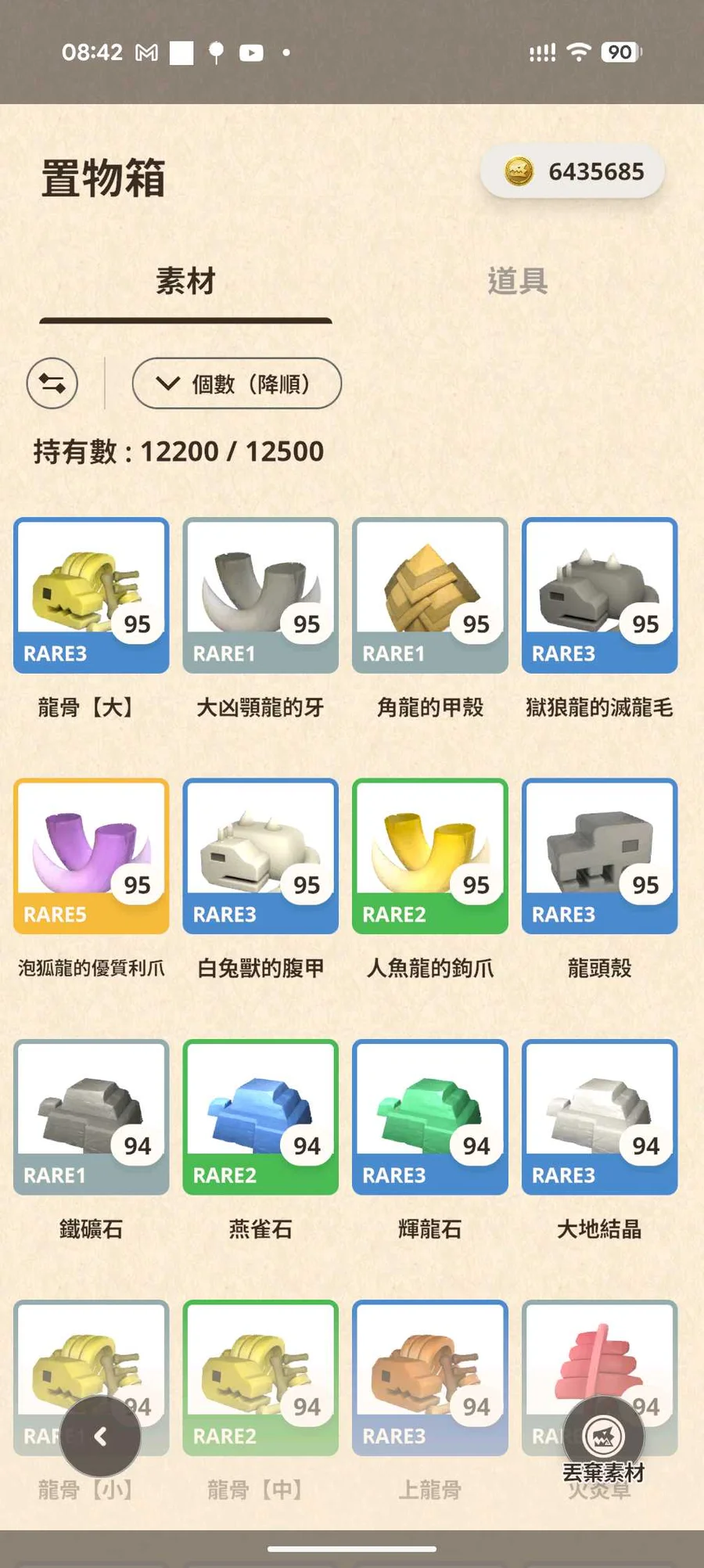Expand the 個數（降順）sort dropdown
The height and width of the screenshot is (1568, 704).
[237, 383]
